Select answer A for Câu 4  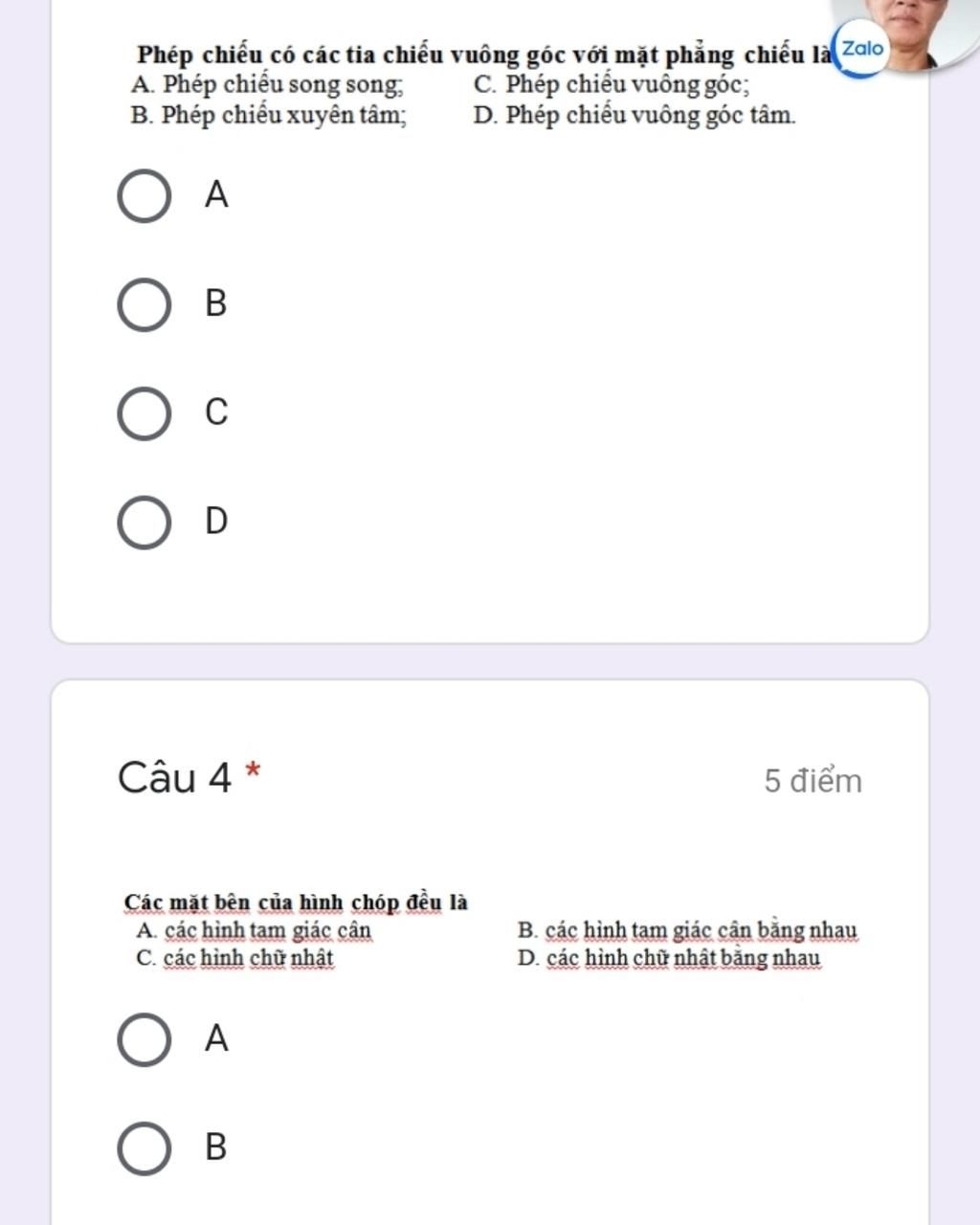[x=144, y=1038]
